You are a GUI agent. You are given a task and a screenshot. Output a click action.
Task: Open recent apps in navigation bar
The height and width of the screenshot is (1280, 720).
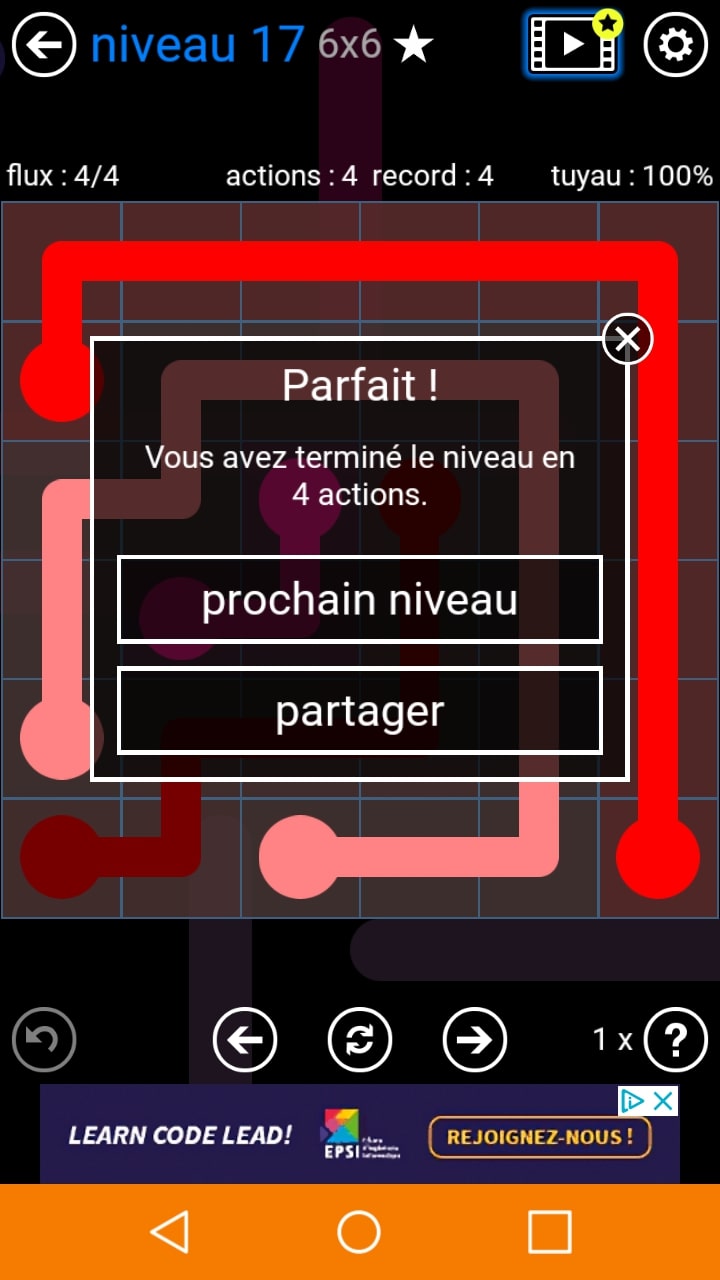549,1232
